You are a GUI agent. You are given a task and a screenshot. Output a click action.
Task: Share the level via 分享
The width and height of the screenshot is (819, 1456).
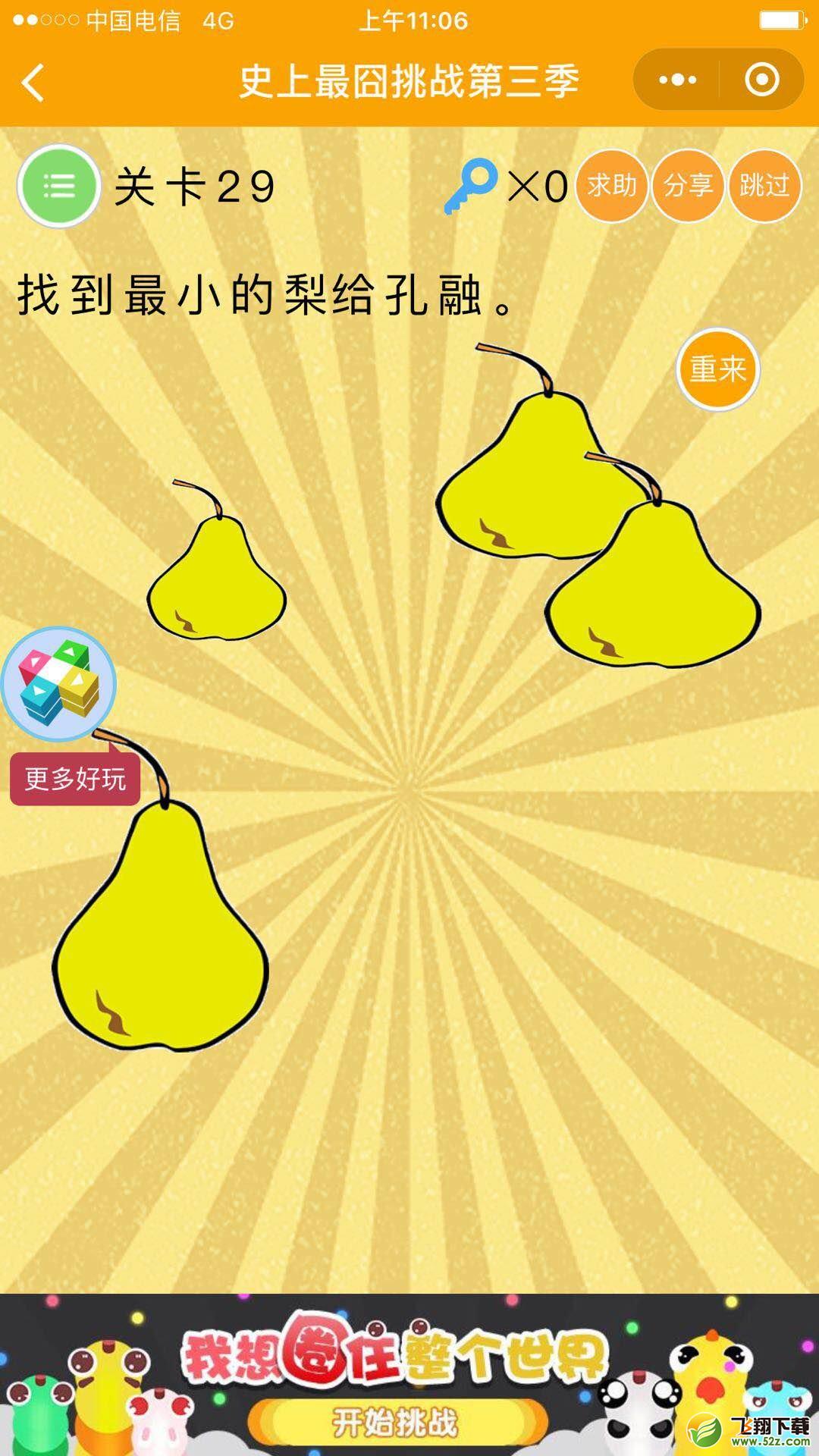pyautogui.click(x=688, y=186)
